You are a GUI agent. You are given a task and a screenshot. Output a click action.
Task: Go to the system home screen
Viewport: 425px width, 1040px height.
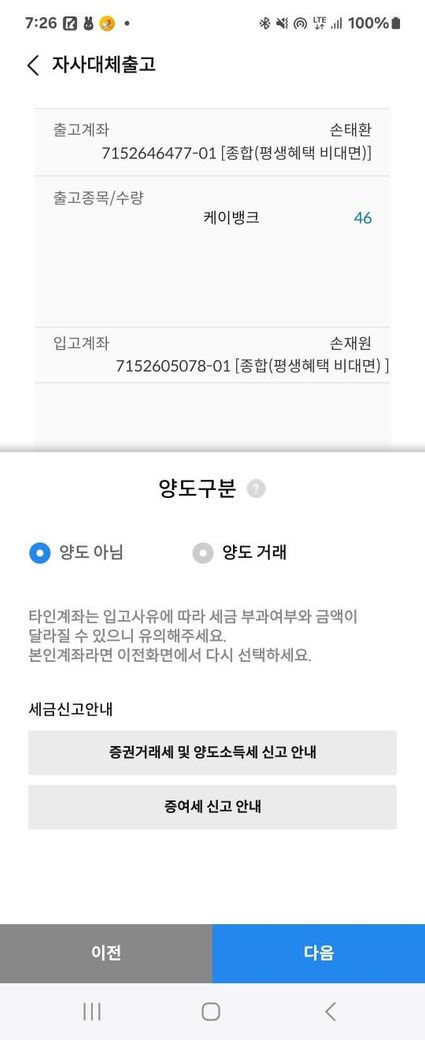(211, 1011)
